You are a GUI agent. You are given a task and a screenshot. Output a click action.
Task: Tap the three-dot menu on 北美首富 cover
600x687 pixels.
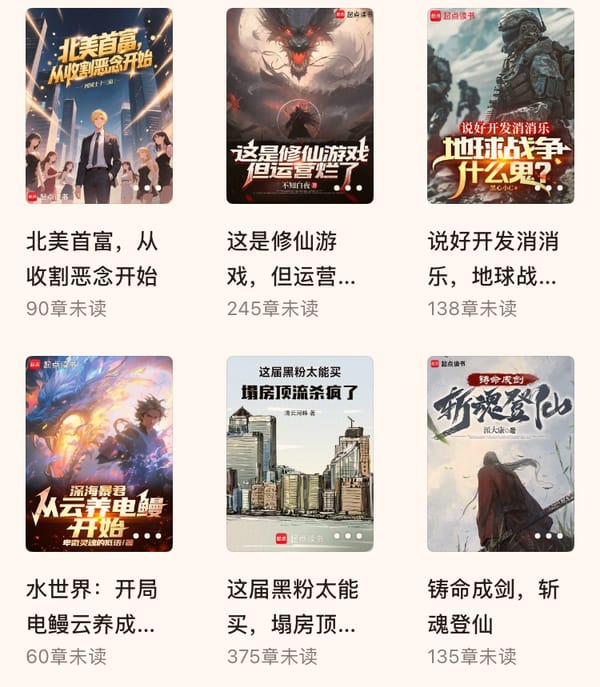[x=148, y=187]
